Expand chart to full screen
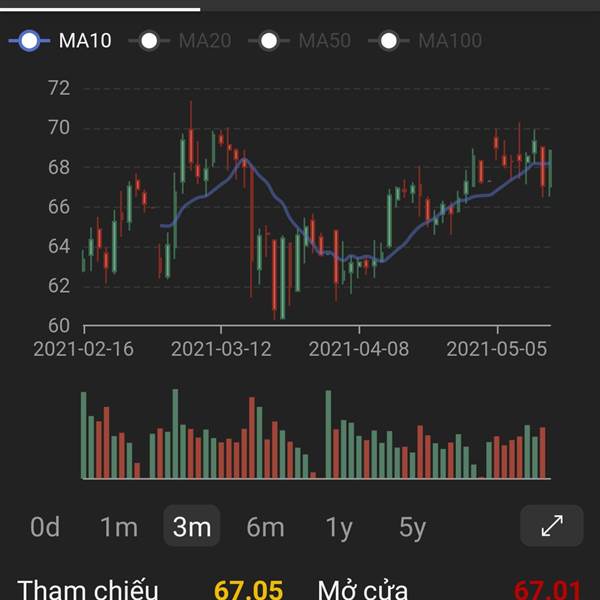Viewport: 600px width, 600px height. pos(551,526)
